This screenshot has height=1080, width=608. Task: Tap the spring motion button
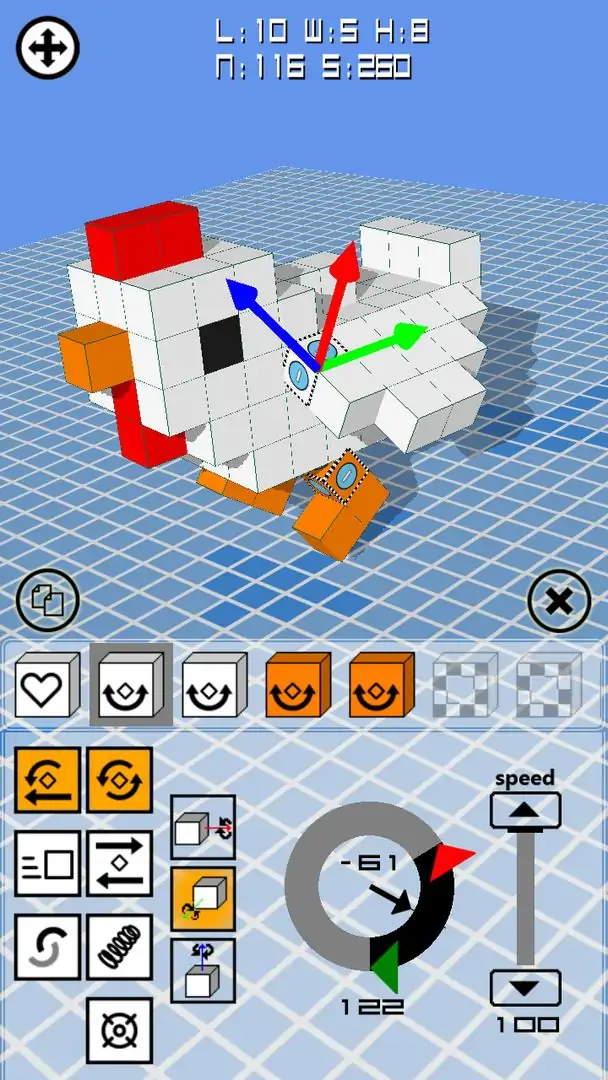(120, 946)
